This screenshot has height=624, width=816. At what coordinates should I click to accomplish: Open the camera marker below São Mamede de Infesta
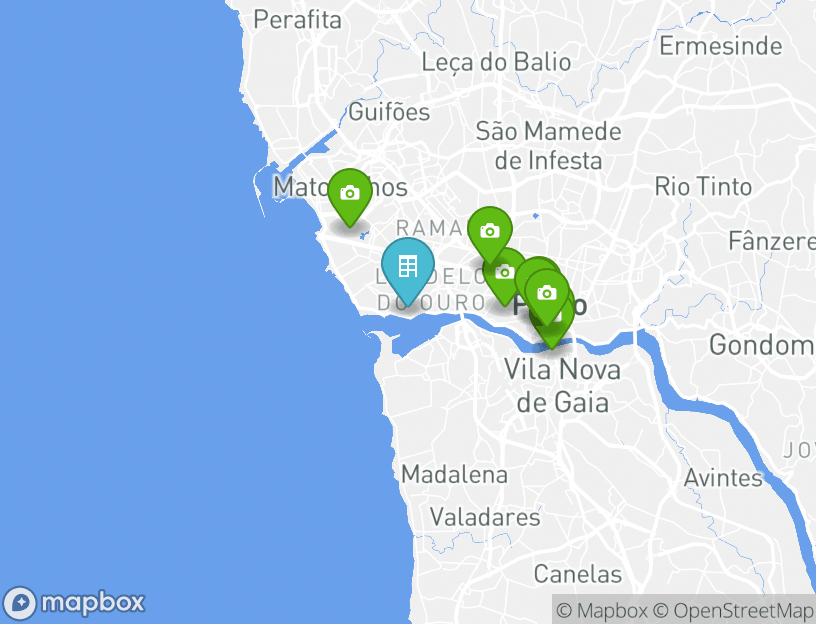pos(489,231)
